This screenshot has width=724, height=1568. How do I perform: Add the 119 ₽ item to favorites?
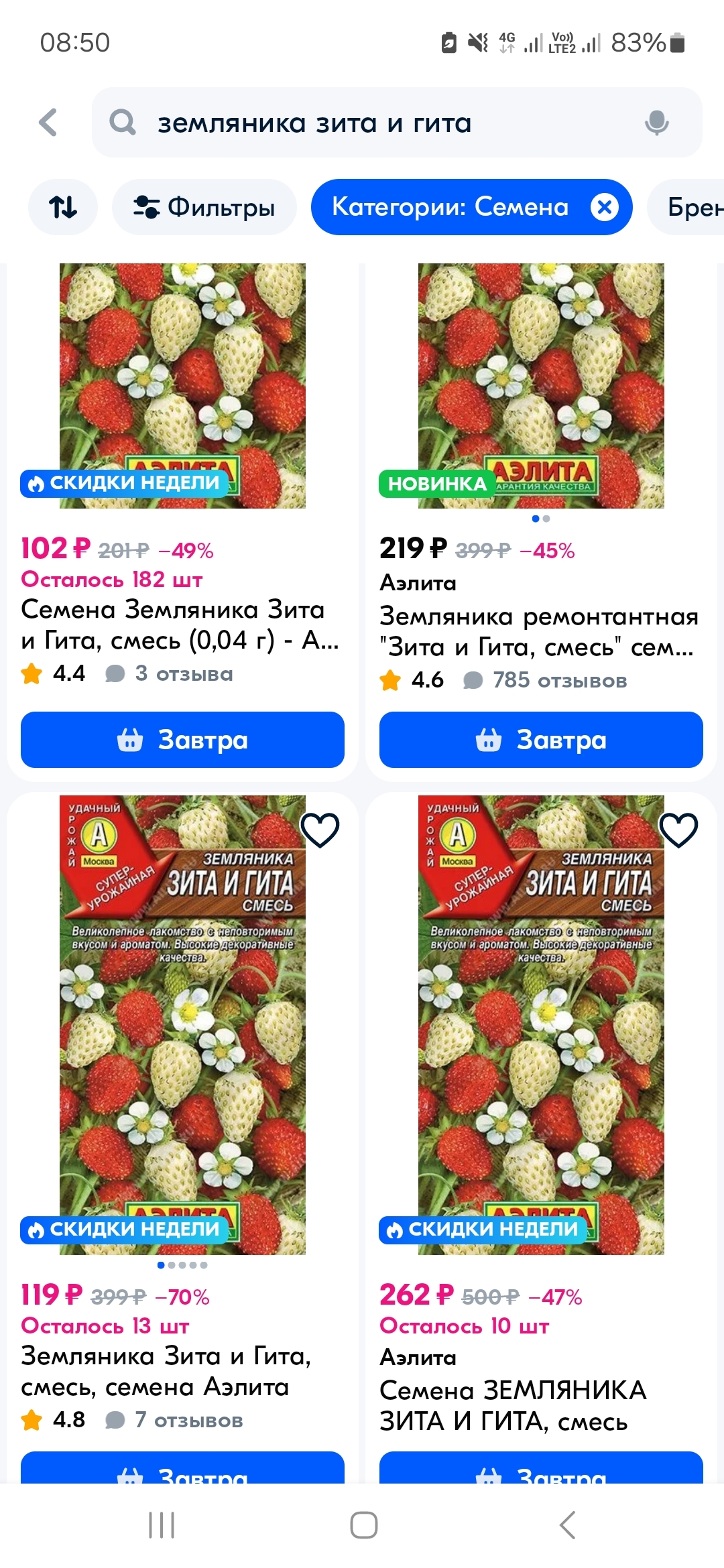(x=320, y=830)
